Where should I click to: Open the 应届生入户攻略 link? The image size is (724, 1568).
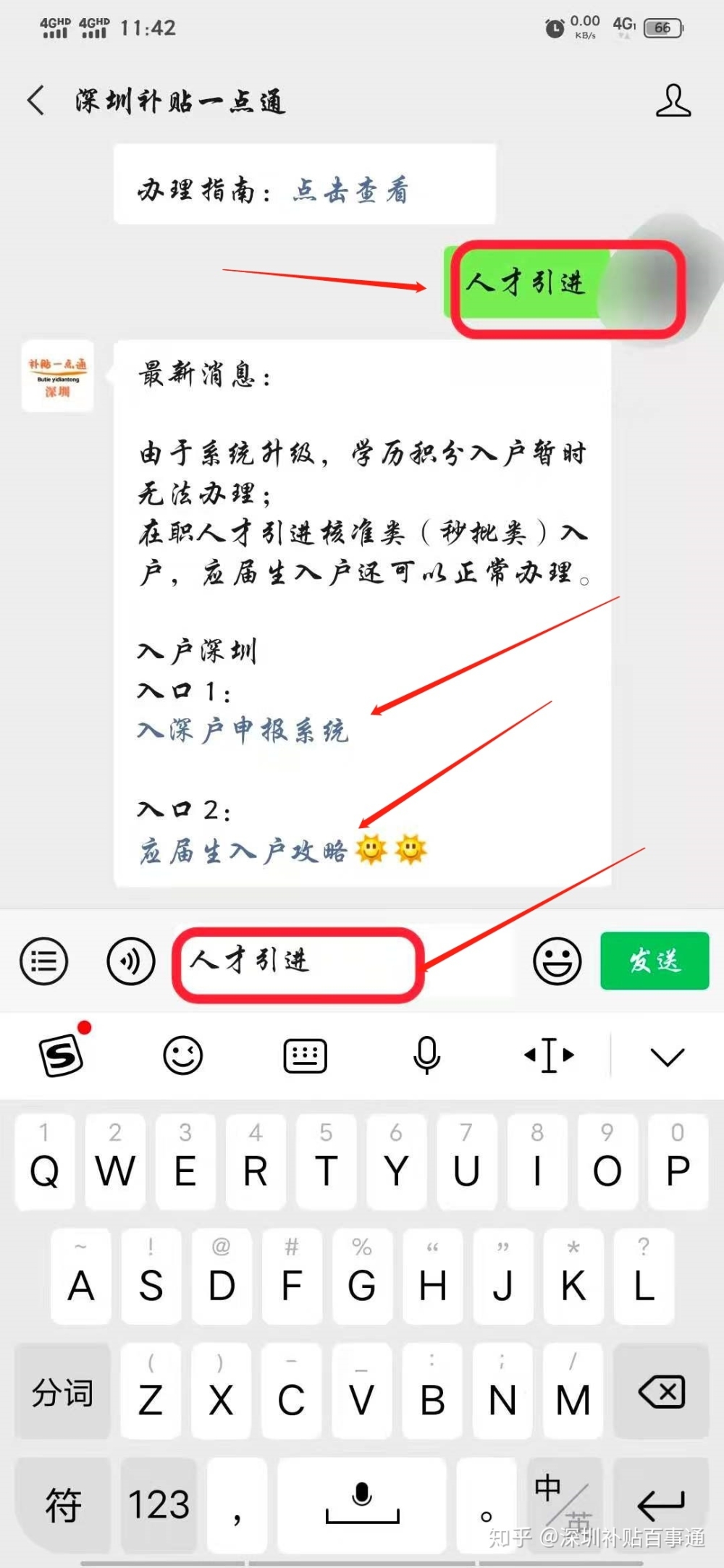[x=243, y=851]
